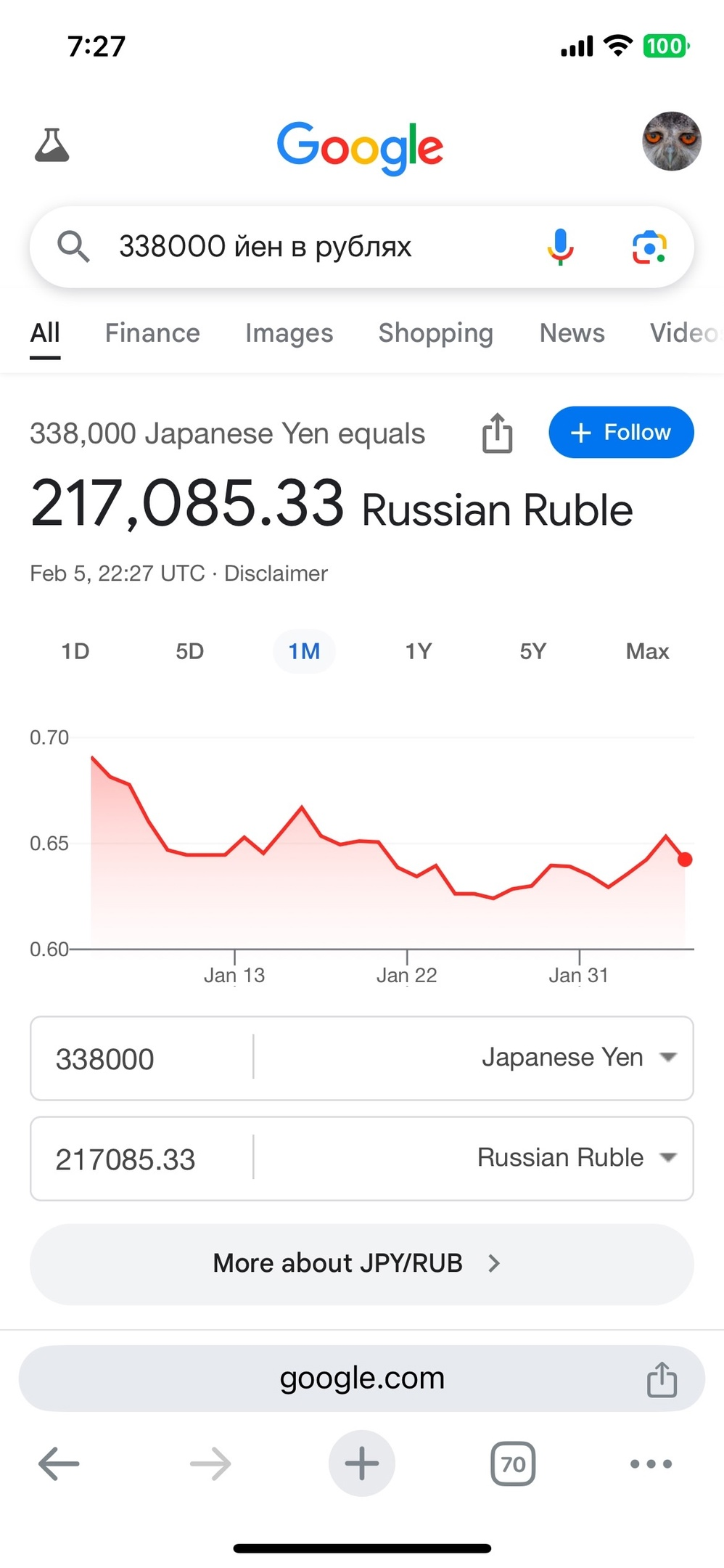Viewport: 724px width, 1568px height.
Task: Open the browser tab switcher showing 70
Action: [x=513, y=1464]
